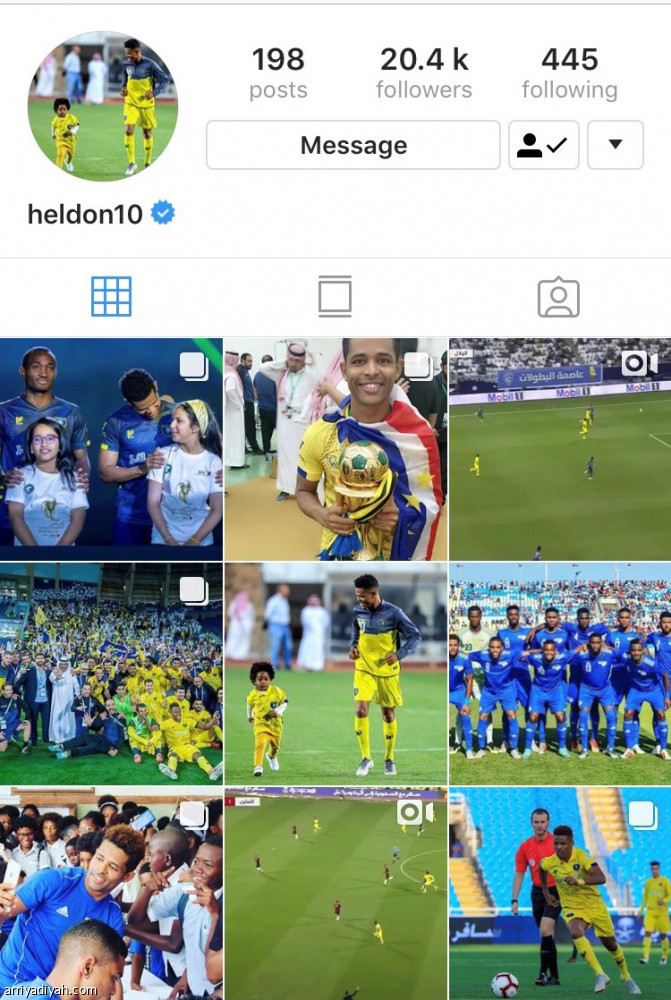Open post of man holding golden ball trophy
Viewport: 671px width, 1000px height.
(x=335, y=449)
